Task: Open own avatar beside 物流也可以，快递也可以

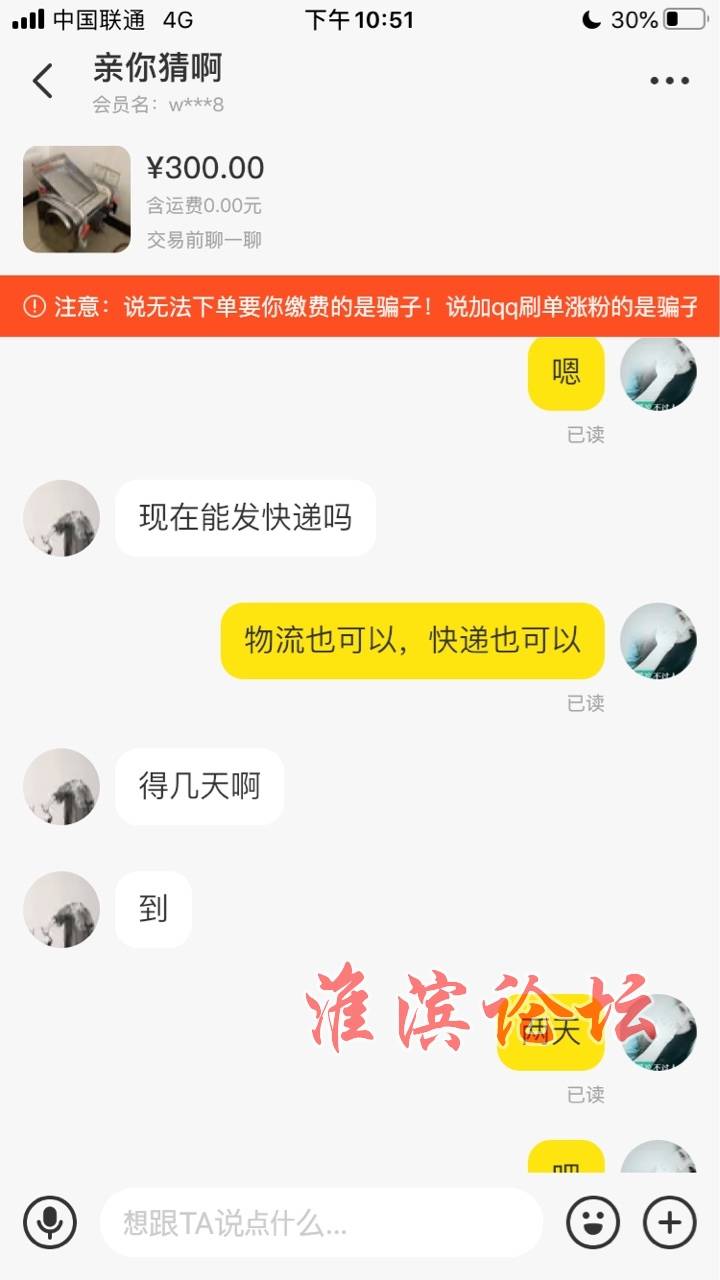Action: click(658, 641)
